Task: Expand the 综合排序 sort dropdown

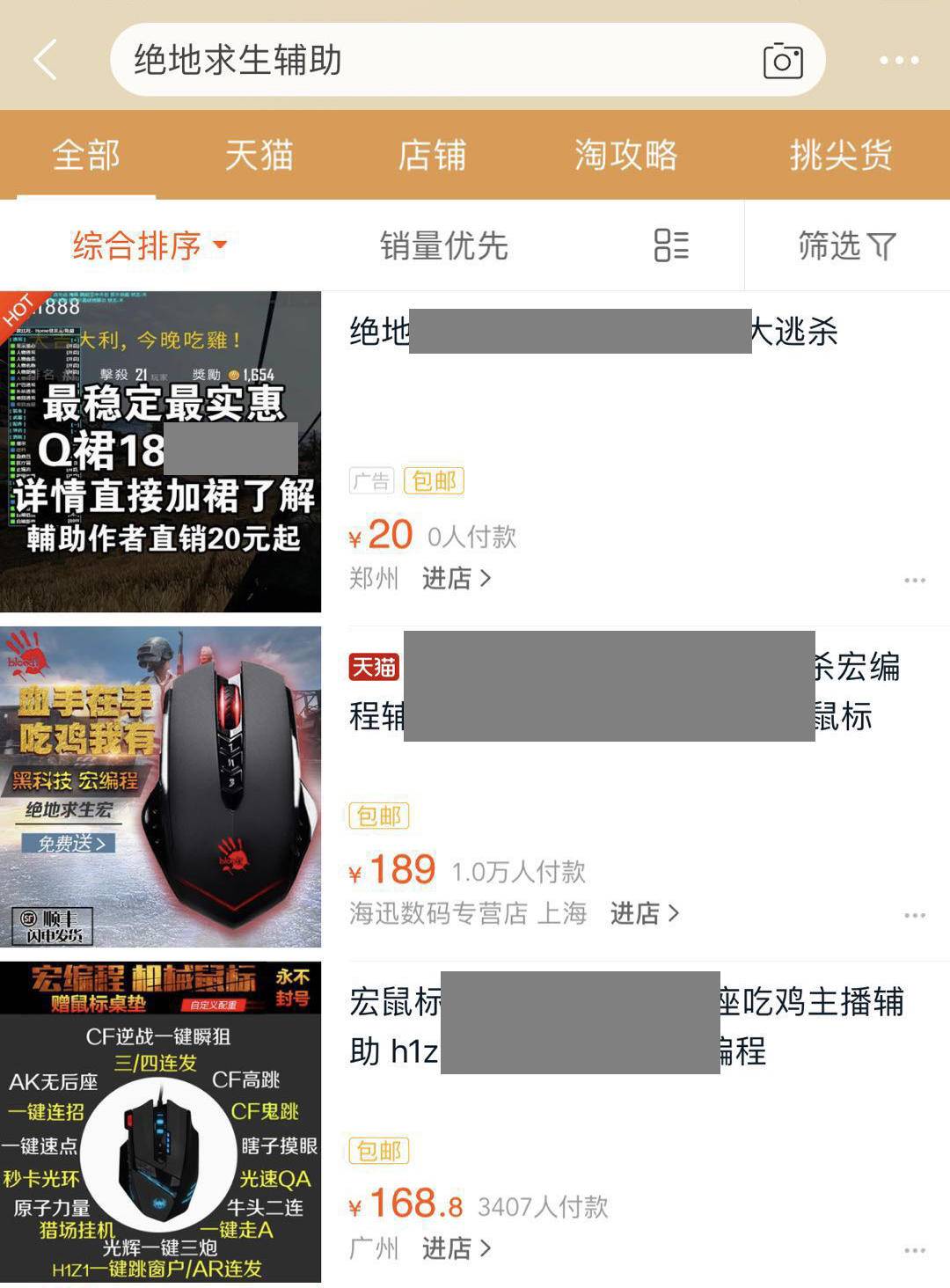Action: 148,245
